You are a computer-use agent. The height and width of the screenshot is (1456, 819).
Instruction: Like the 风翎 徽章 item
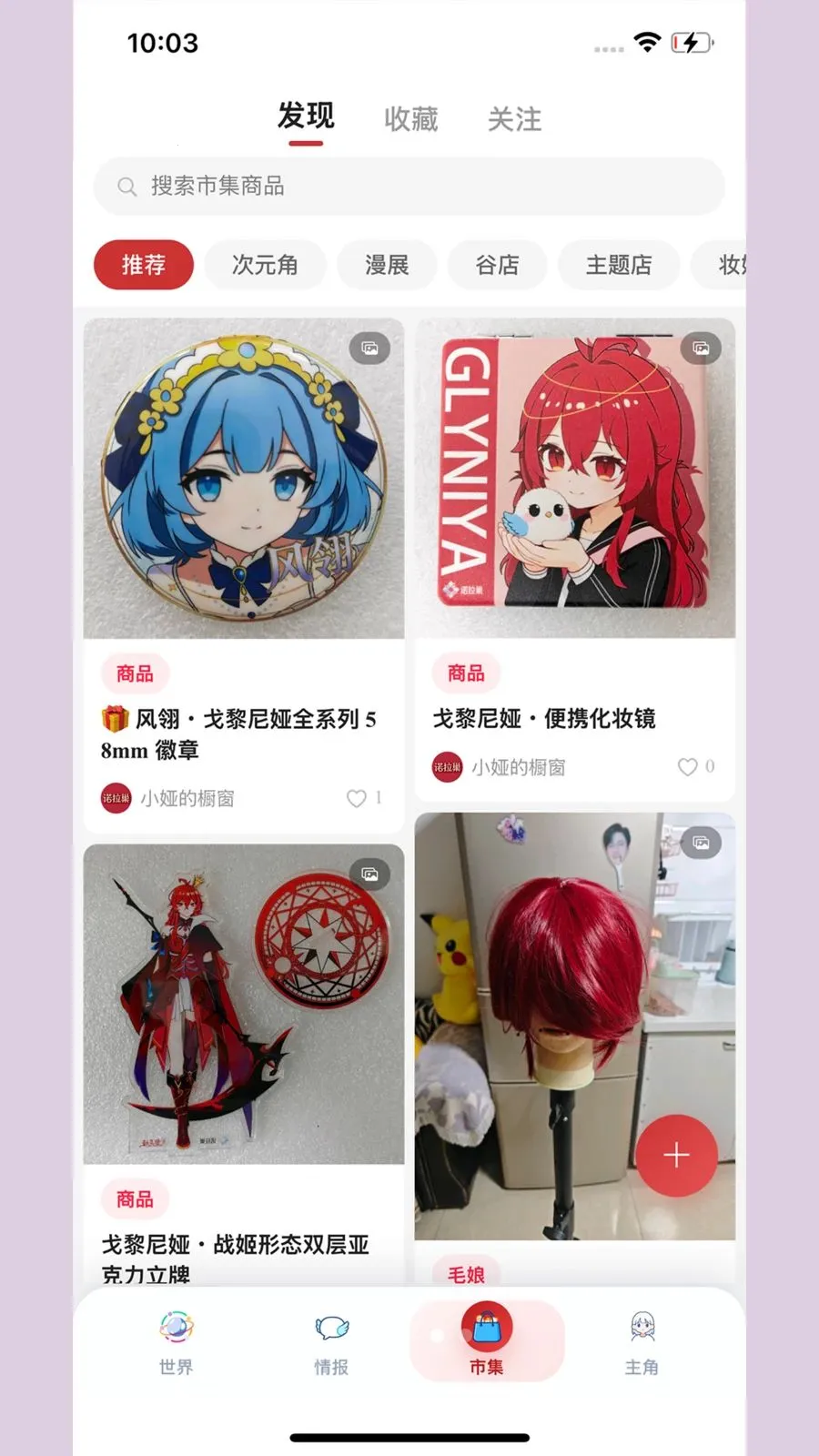coord(356,798)
